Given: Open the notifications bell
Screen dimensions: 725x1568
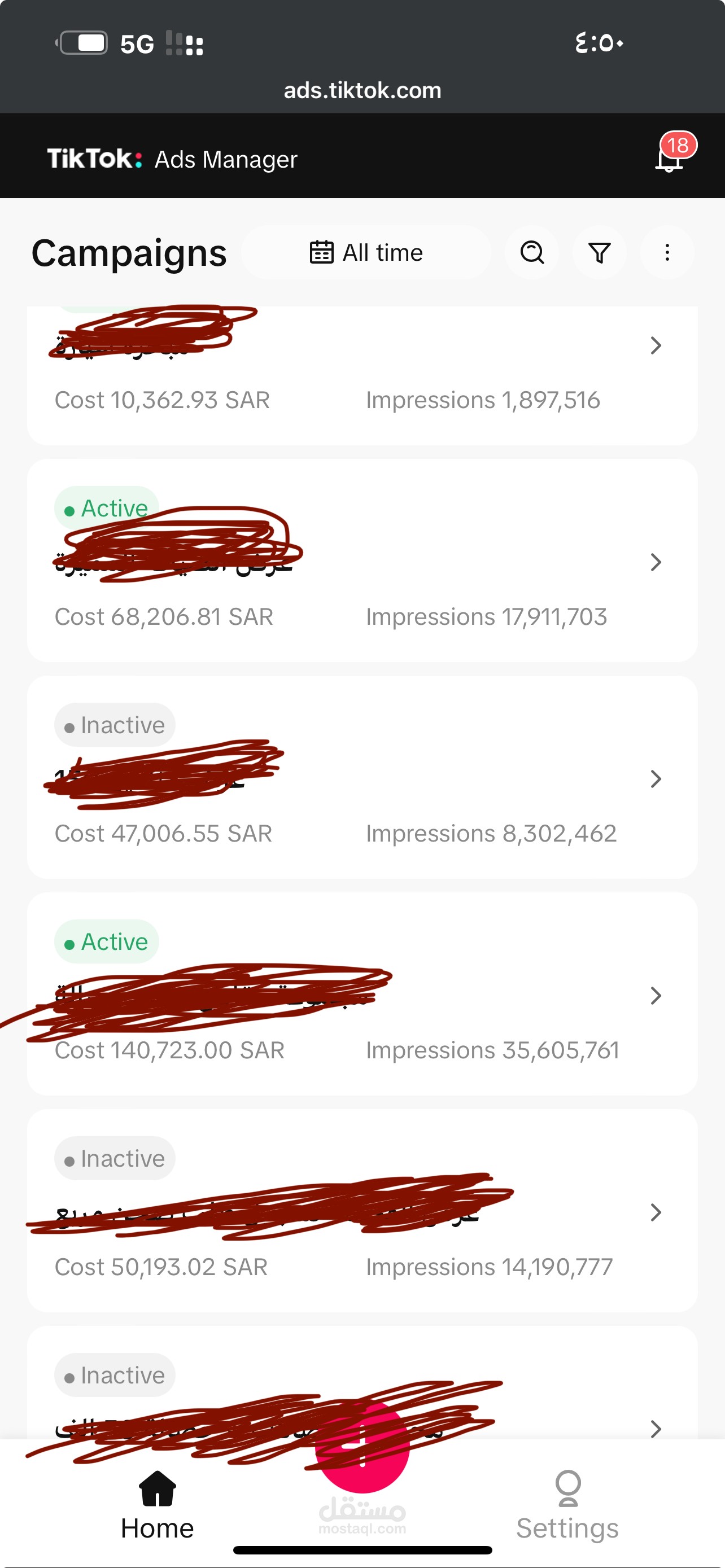Looking at the screenshot, I should pyautogui.click(x=670, y=156).
